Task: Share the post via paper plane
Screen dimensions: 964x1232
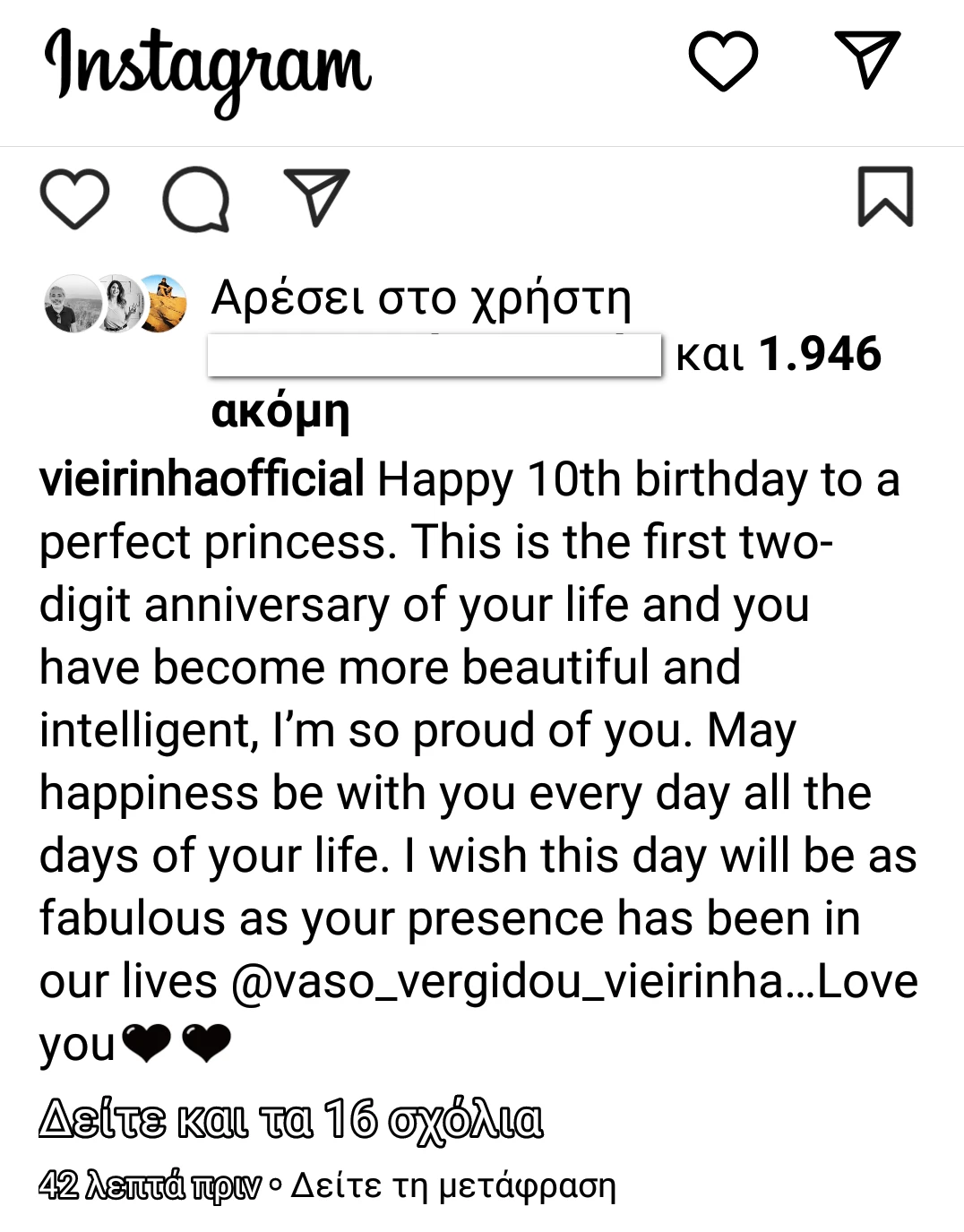Action: (316, 197)
